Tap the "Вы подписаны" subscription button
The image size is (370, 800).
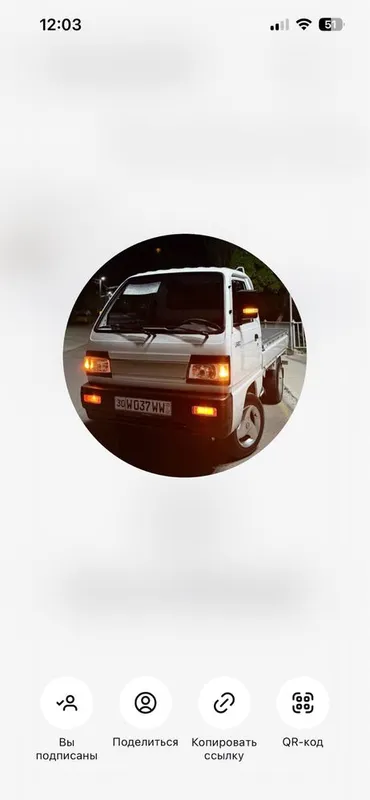tap(67, 703)
